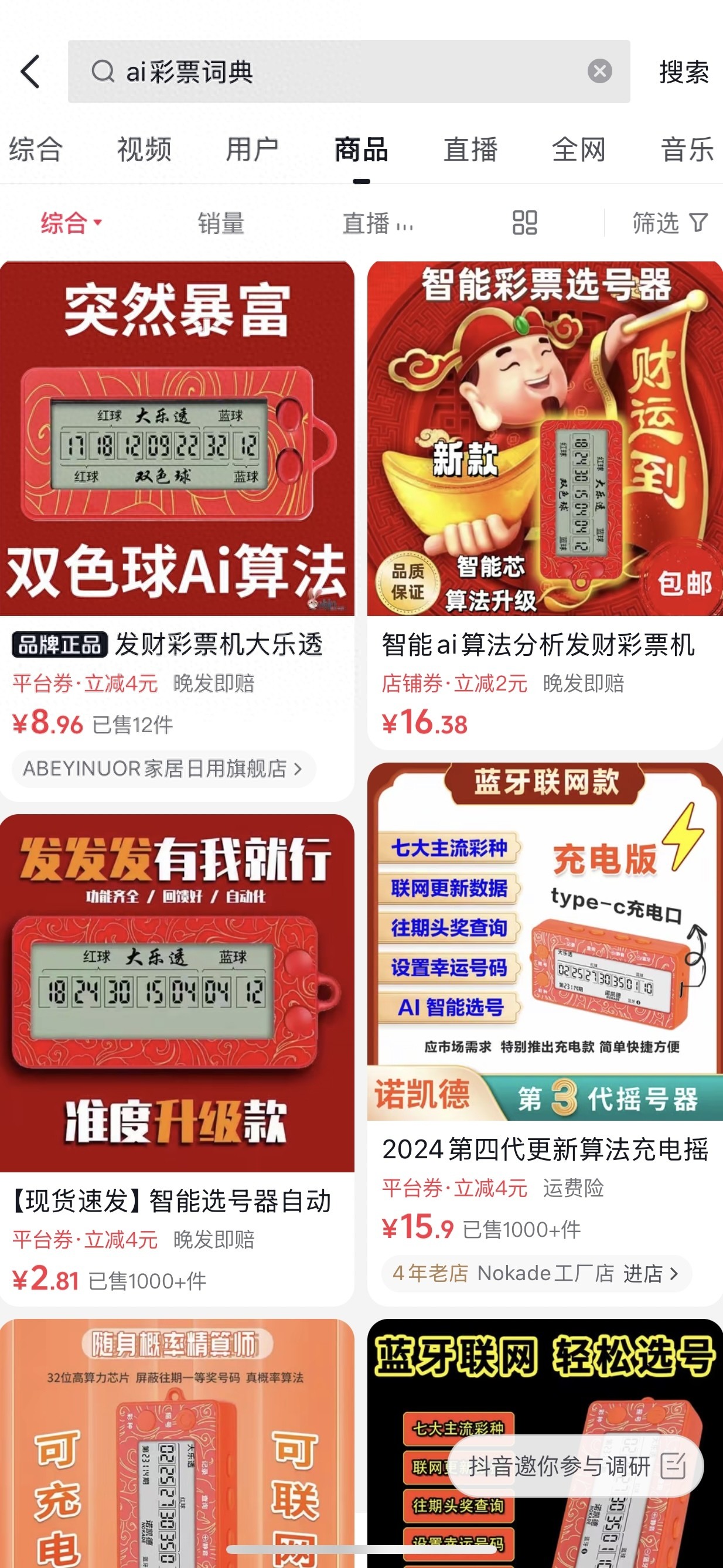Switch to the 视频 tab

(144, 149)
